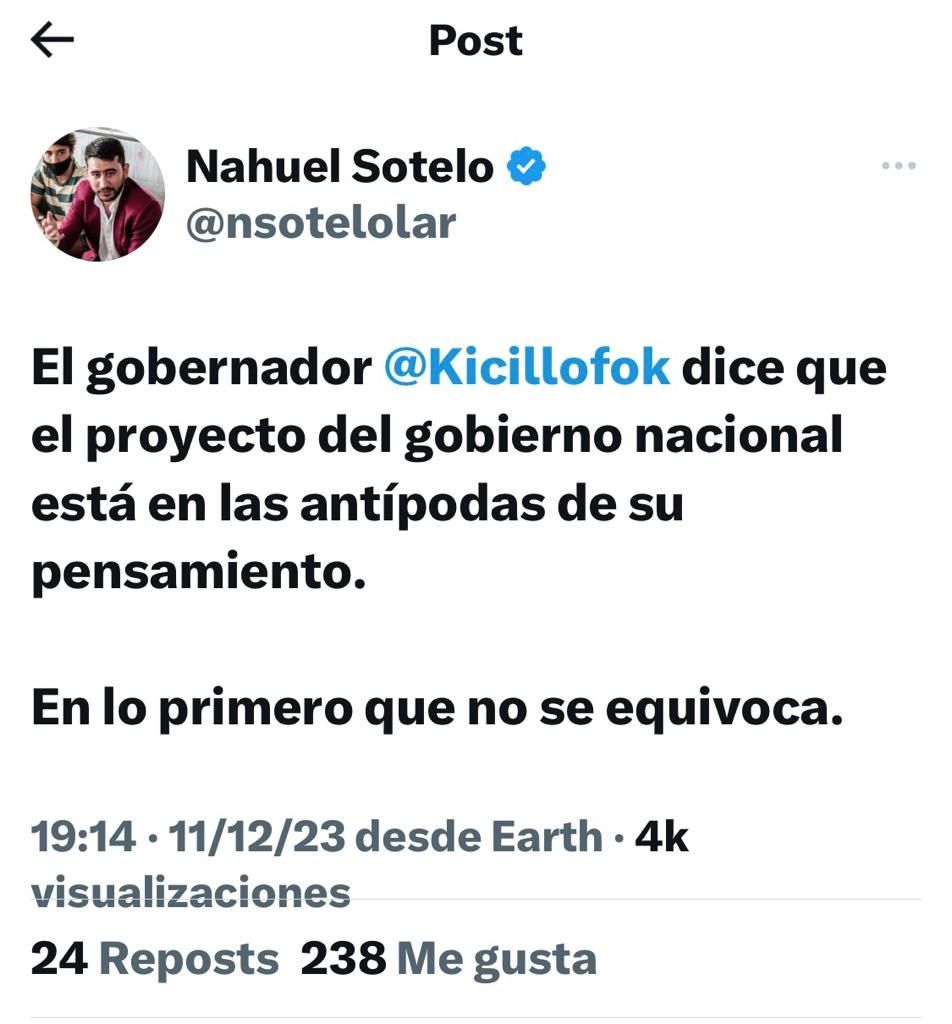The width and height of the screenshot is (952, 1024).
Task: Open the post's three-dot menu
Action: click(x=898, y=167)
